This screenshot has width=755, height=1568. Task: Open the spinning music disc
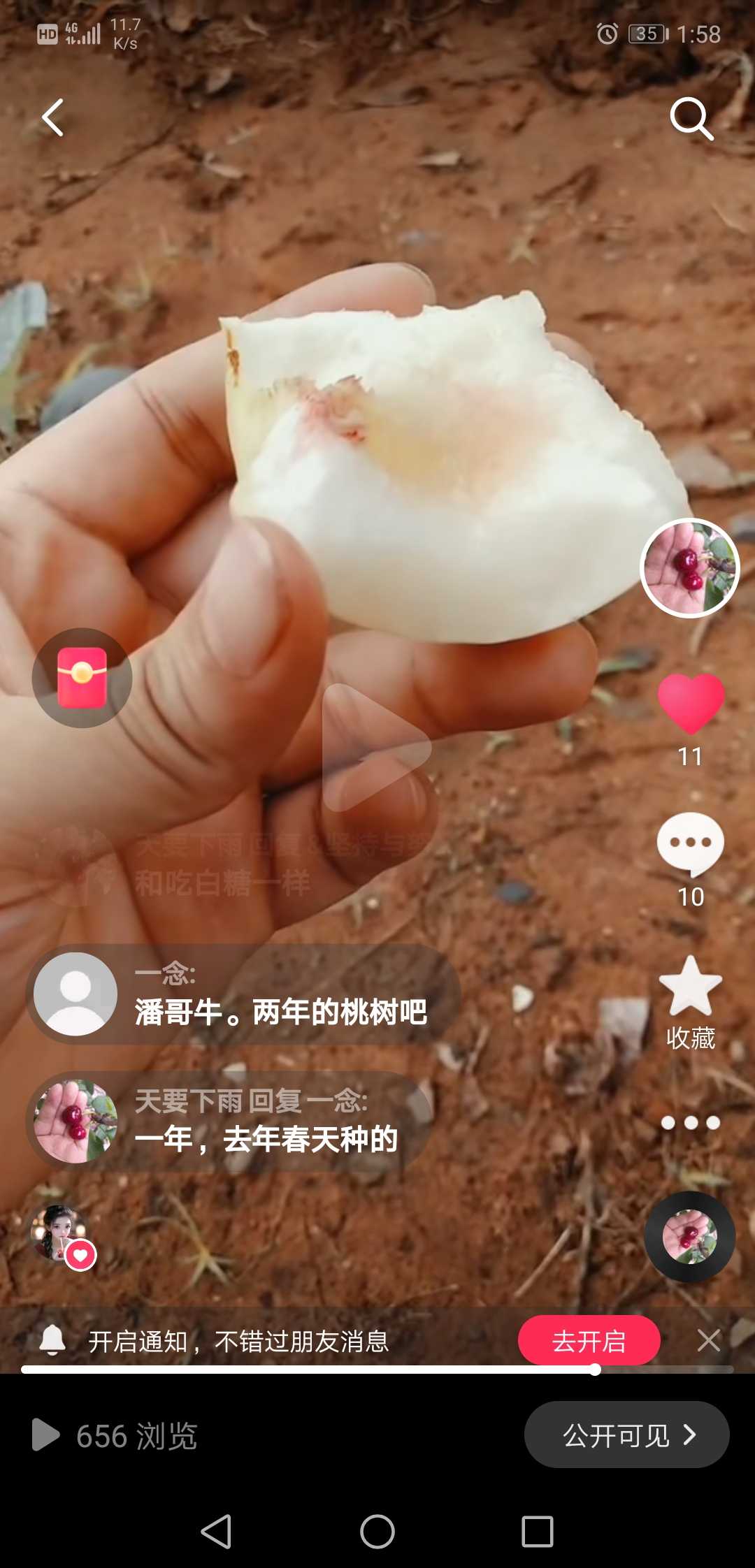tap(690, 1237)
